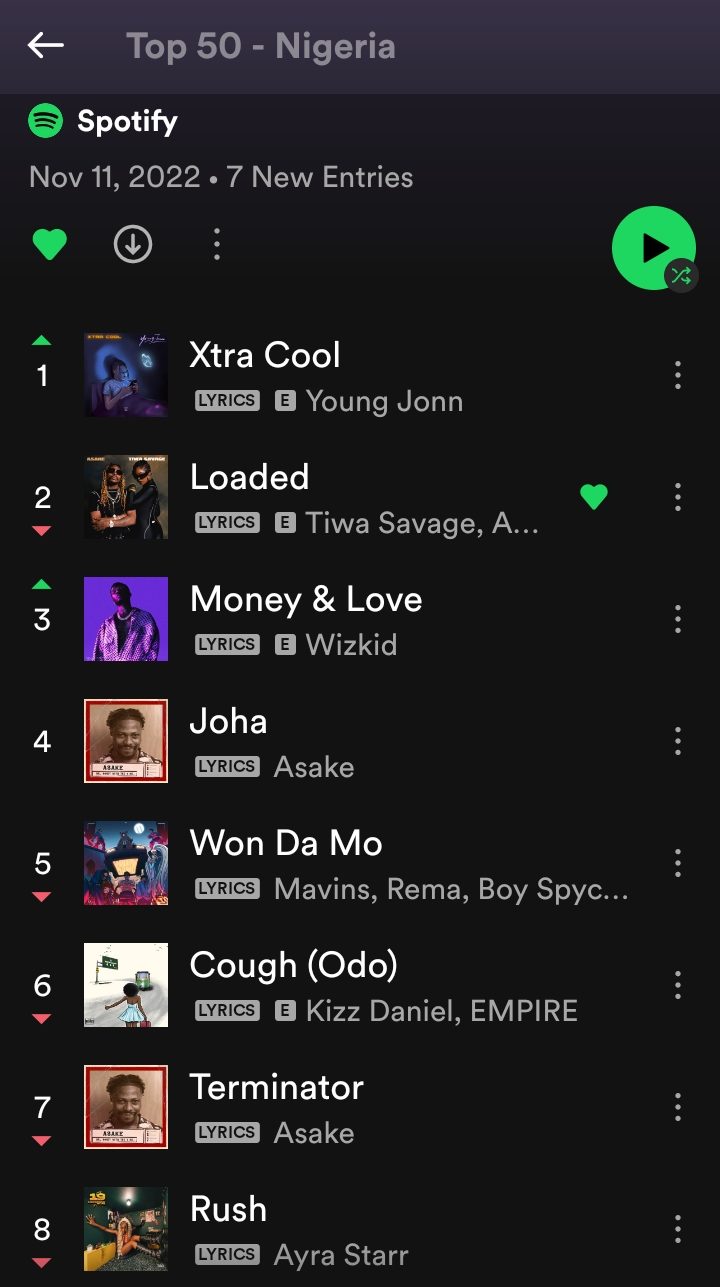Unlike the Top 50 - Nigeria playlist
Screen dimensions: 720x1287
(49, 244)
